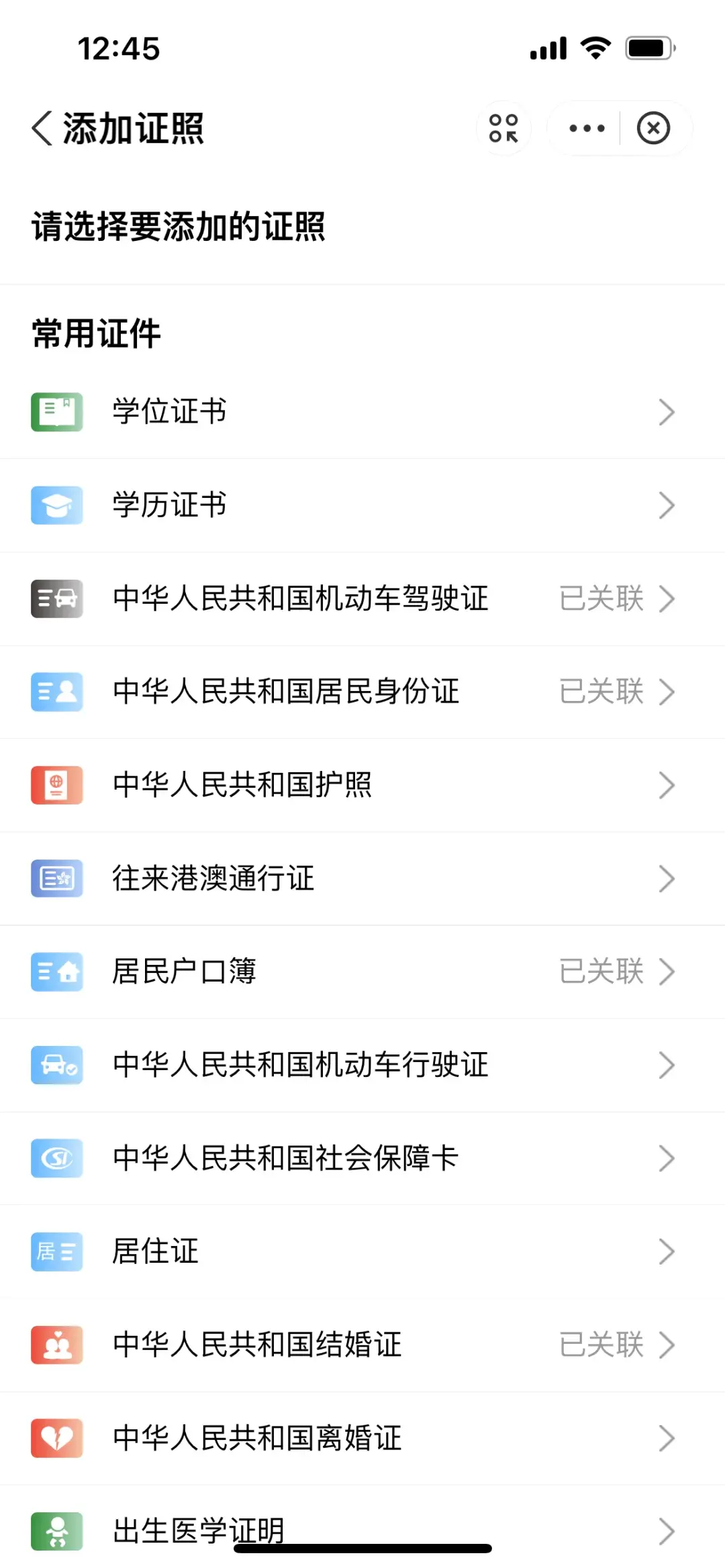Go back using the 添加证照 back arrow

tap(42, 127)
